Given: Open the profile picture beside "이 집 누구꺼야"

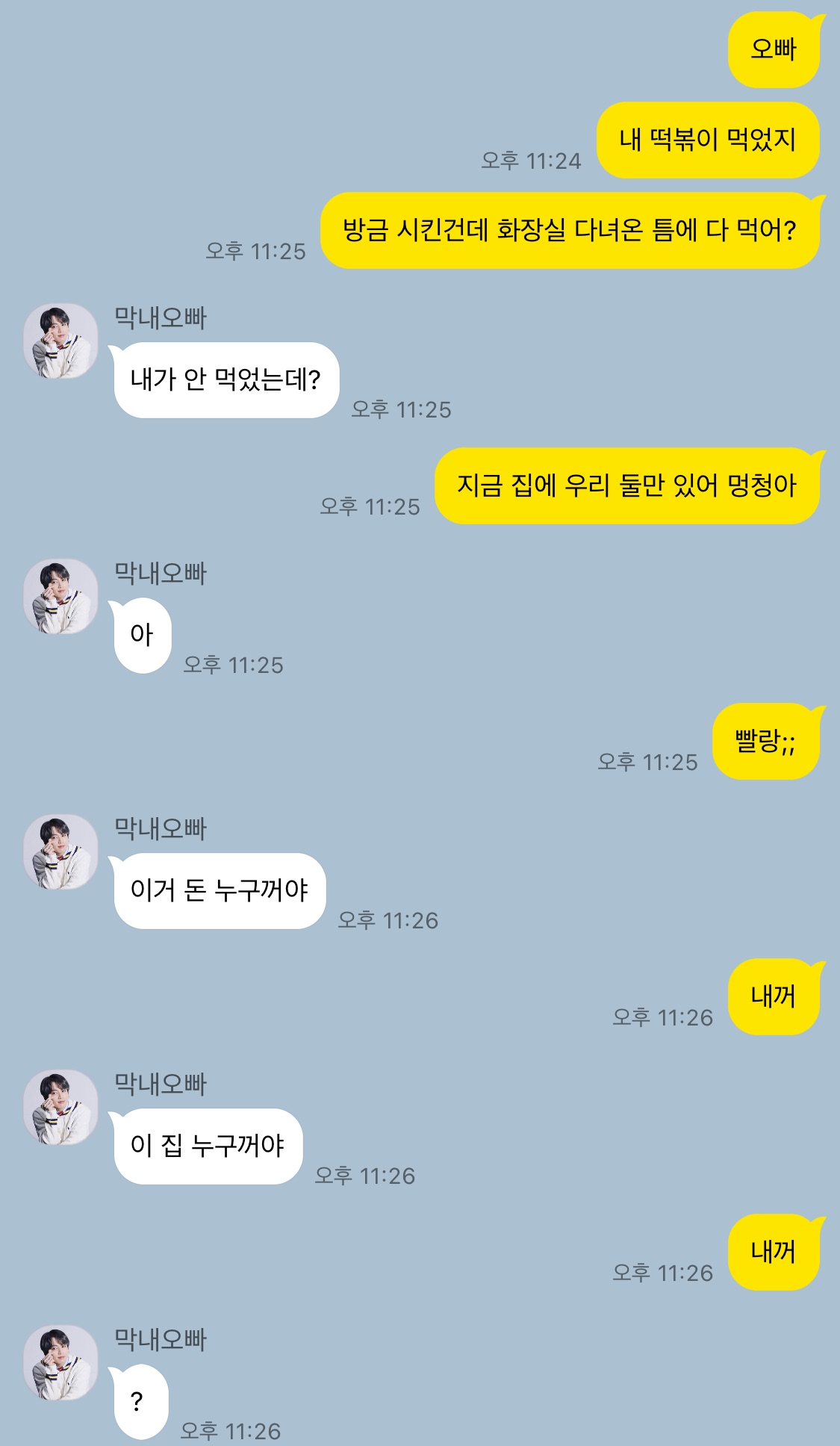Looking at the screenshot, I should [x=60, y=1107].
